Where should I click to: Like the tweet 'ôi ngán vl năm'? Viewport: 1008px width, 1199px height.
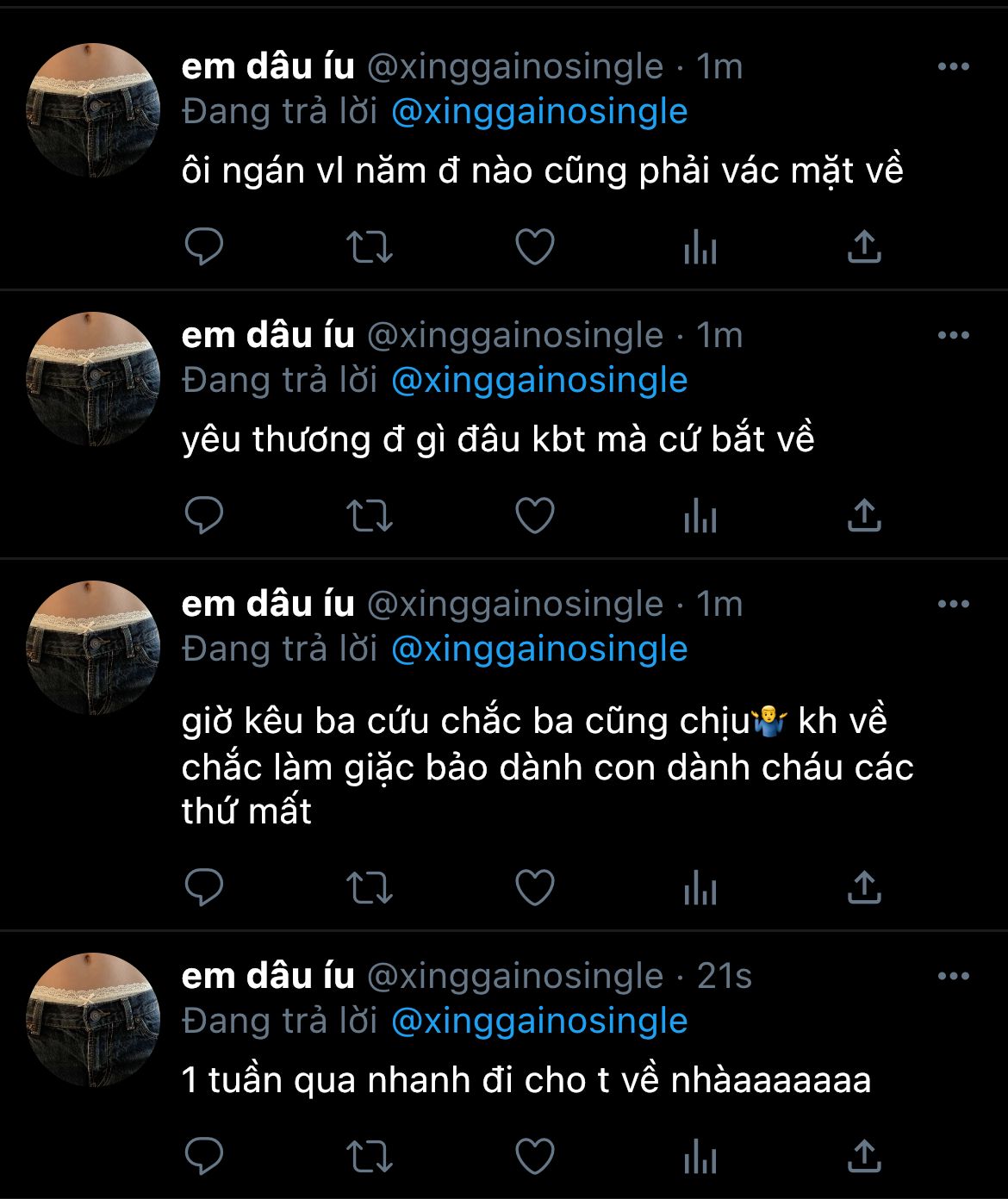click(535, 247)
